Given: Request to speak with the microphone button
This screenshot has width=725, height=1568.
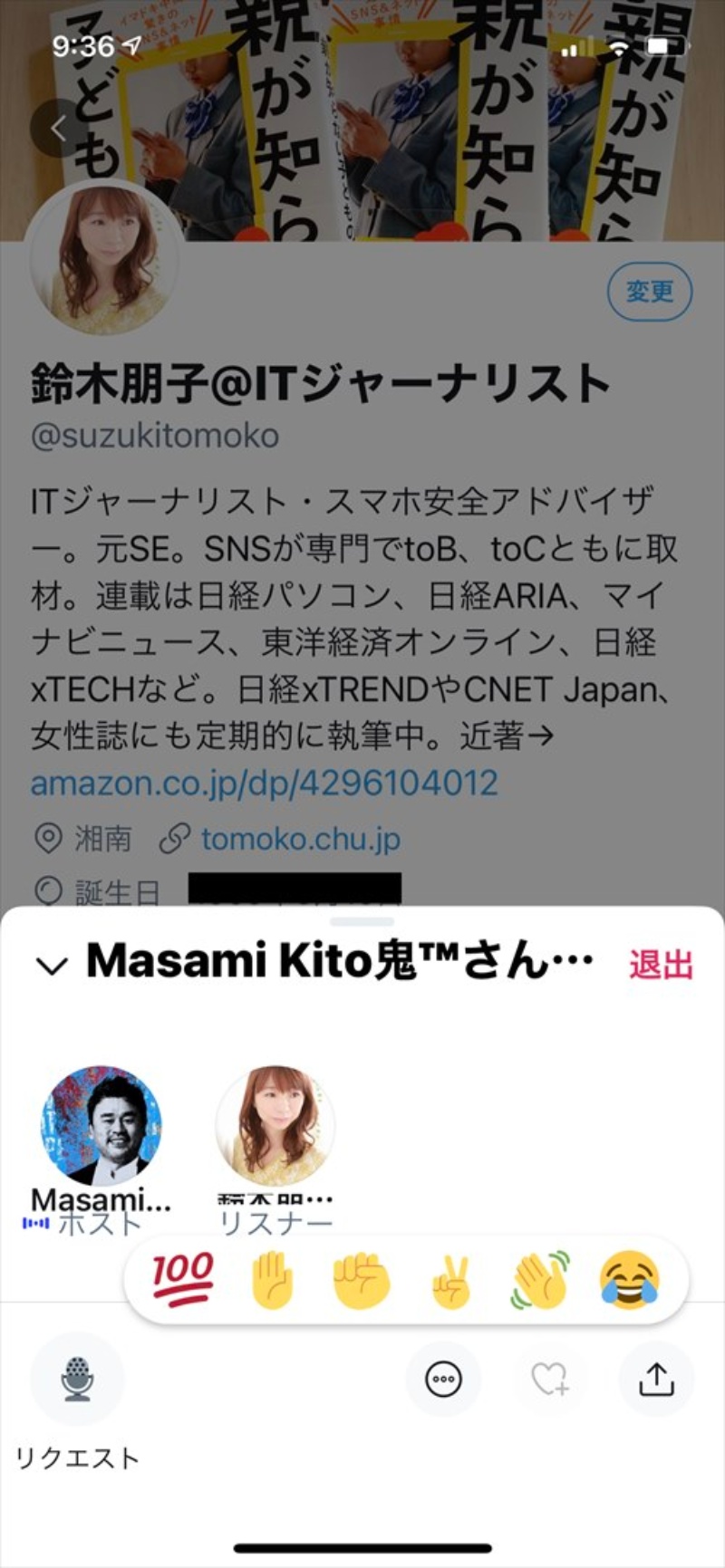Looking at the screenshot, I should (77, 1379).
